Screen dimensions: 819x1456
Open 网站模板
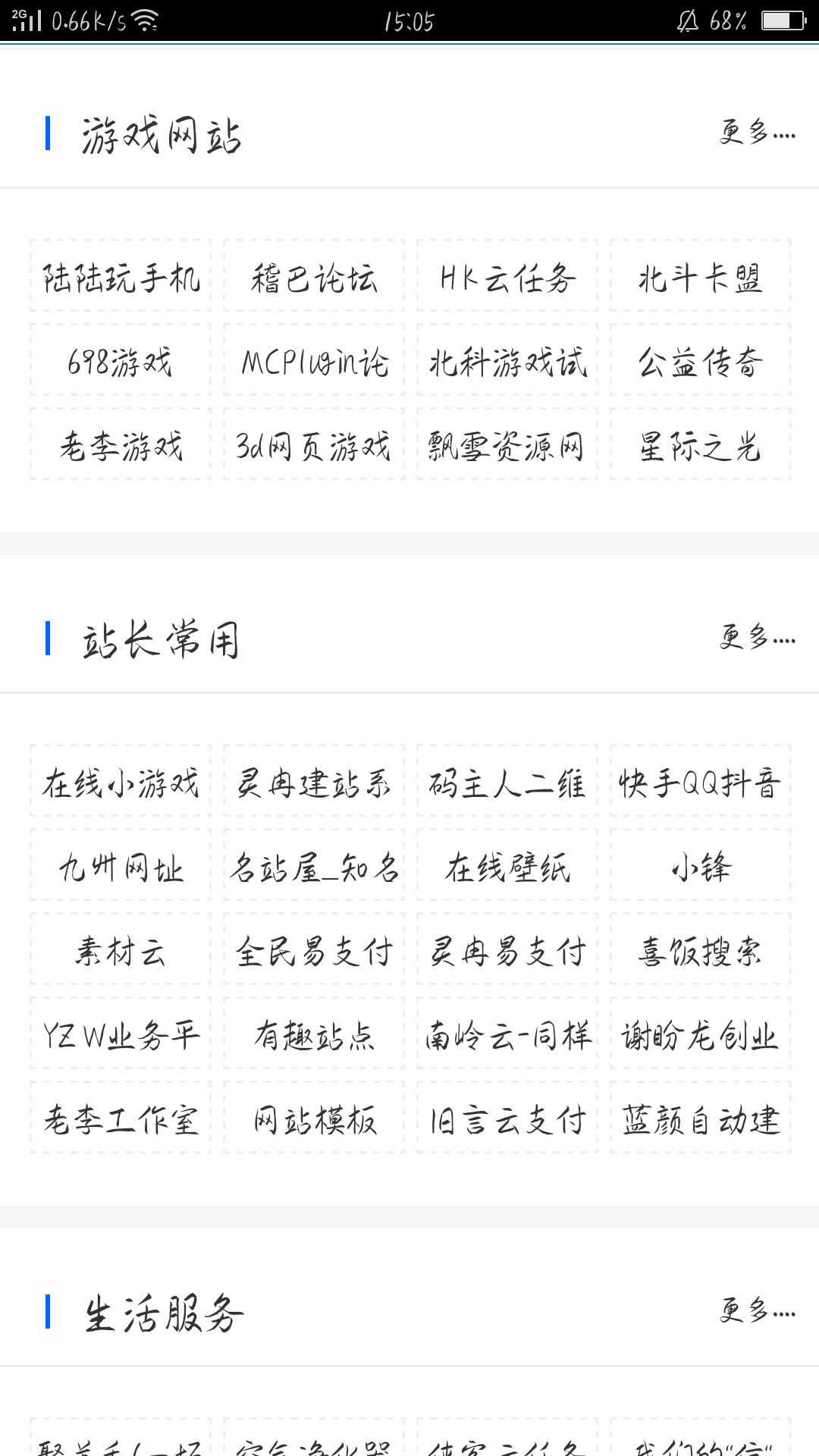tap(314, 1119)
